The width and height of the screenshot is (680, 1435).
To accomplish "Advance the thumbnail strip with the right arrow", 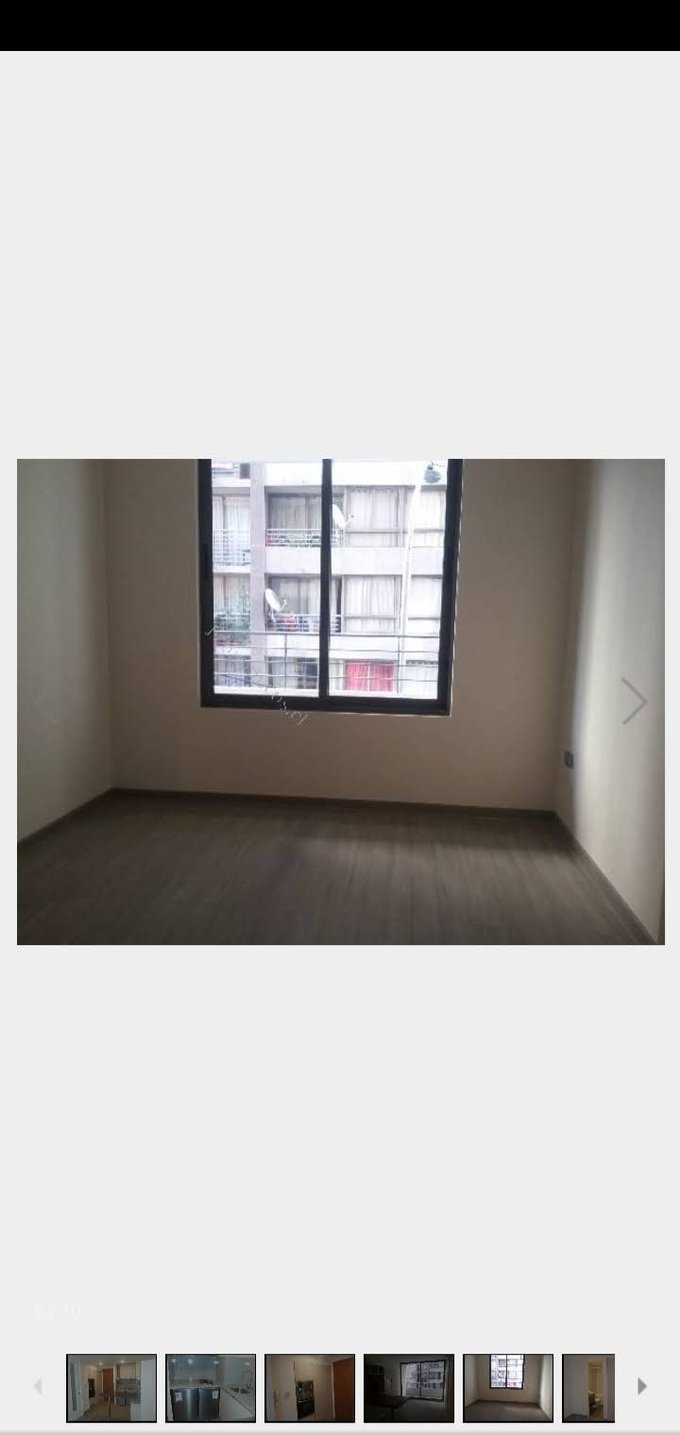I will click(x=642, y=1386).
